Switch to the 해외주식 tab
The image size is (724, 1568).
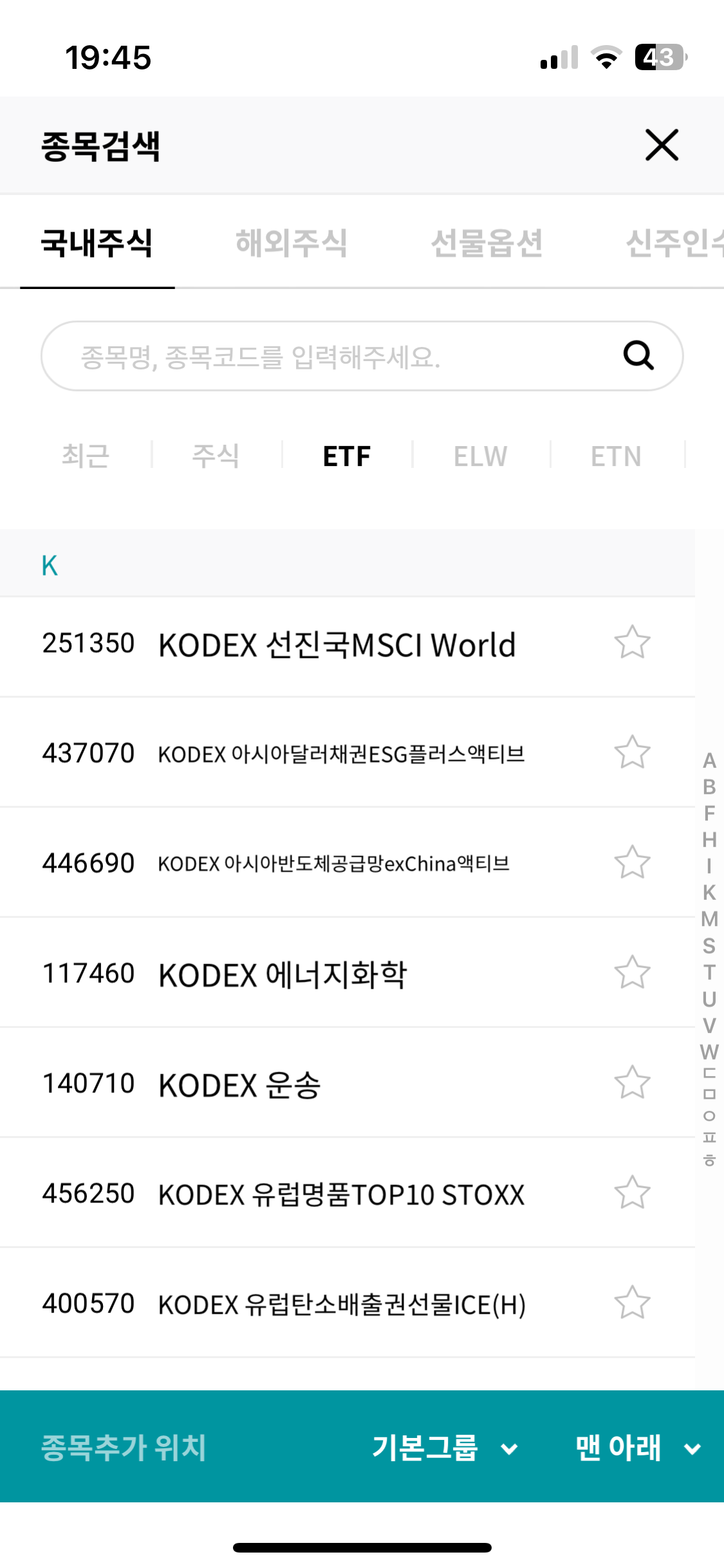291,243
